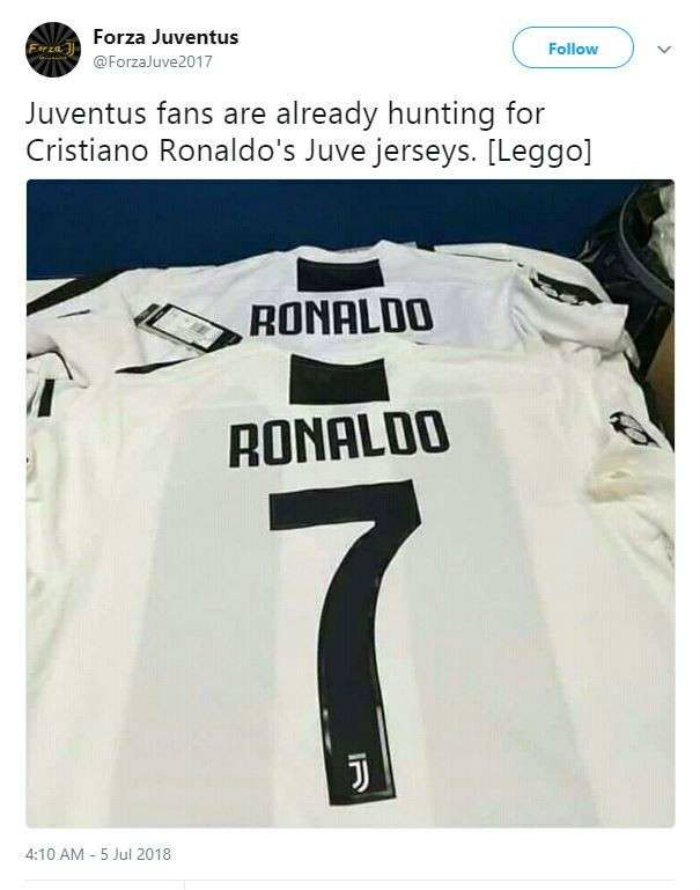The width and height of the screenshot is (700, 890).
Task: Open the 4:10 AM - 5 Jul 2018 timestamp
Action: [98, 854]
